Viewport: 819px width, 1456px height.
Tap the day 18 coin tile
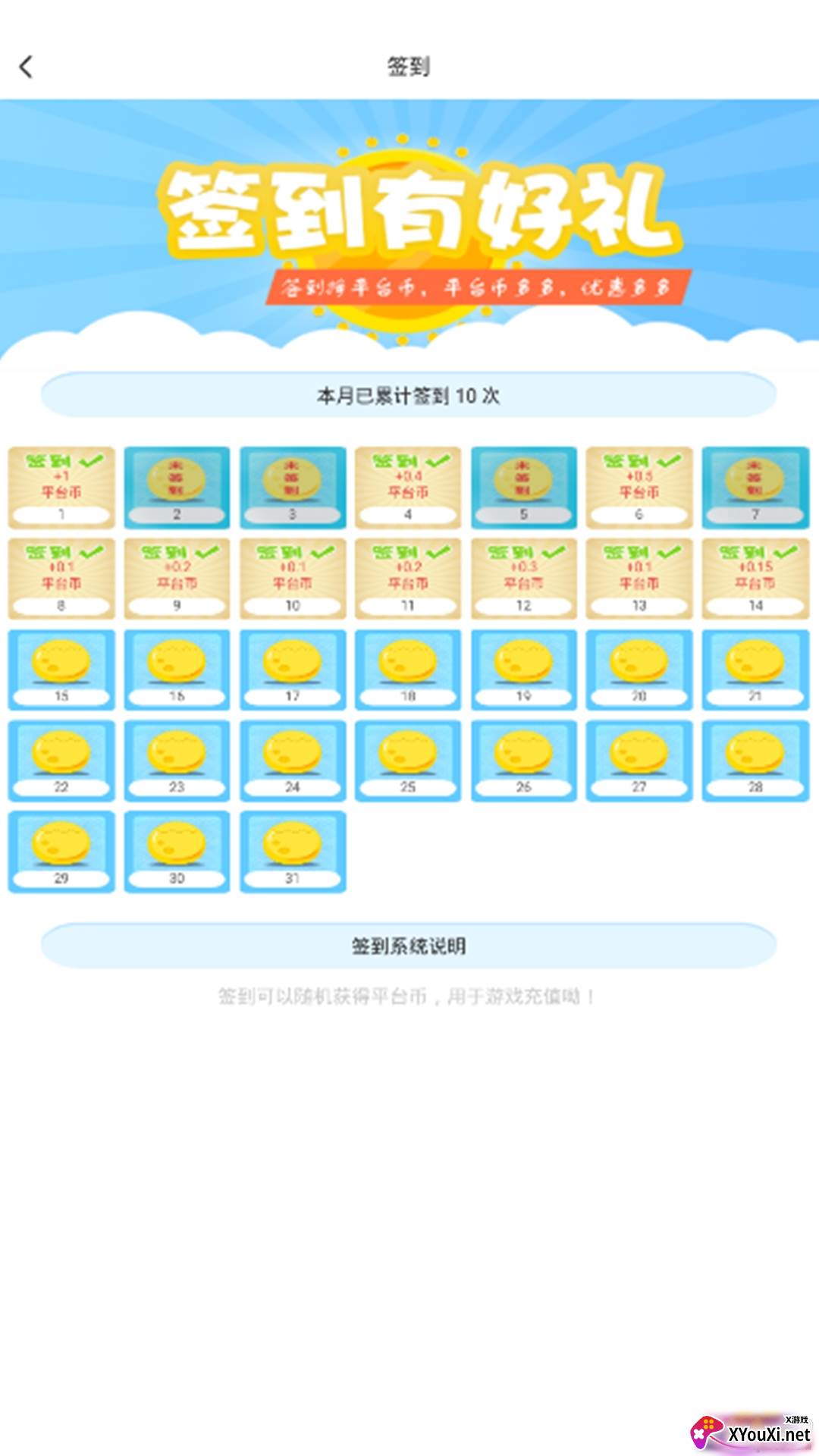[x=408, y=669]
